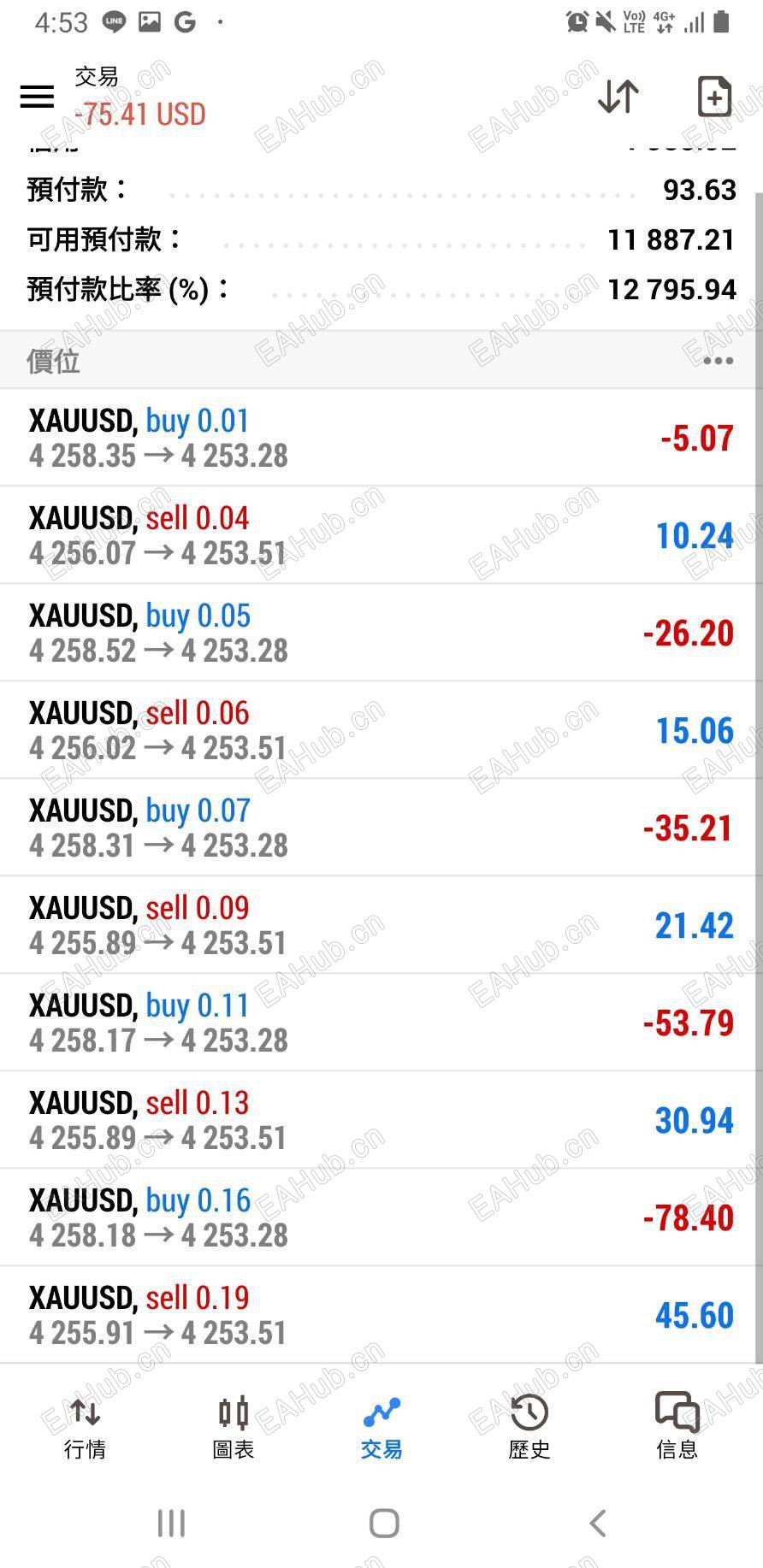Open the XAUUSD sell 0.13 position
This screenshot has height=1568, width=763.
pyautogui.click(x=381, y=1120)
